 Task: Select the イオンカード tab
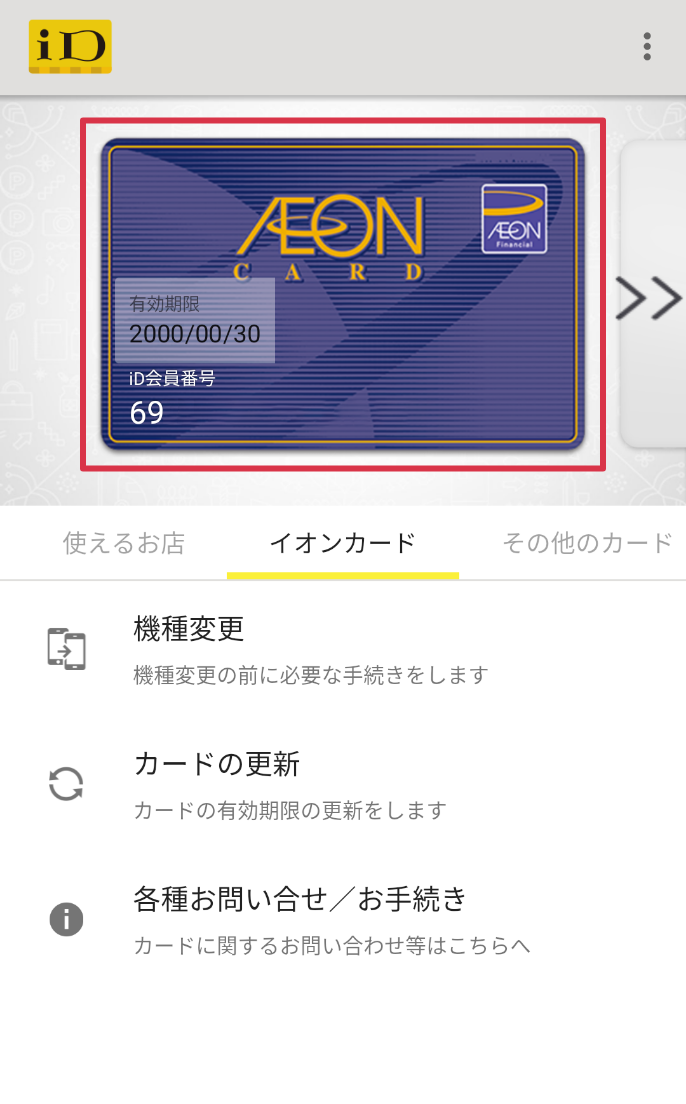point(342,543)
